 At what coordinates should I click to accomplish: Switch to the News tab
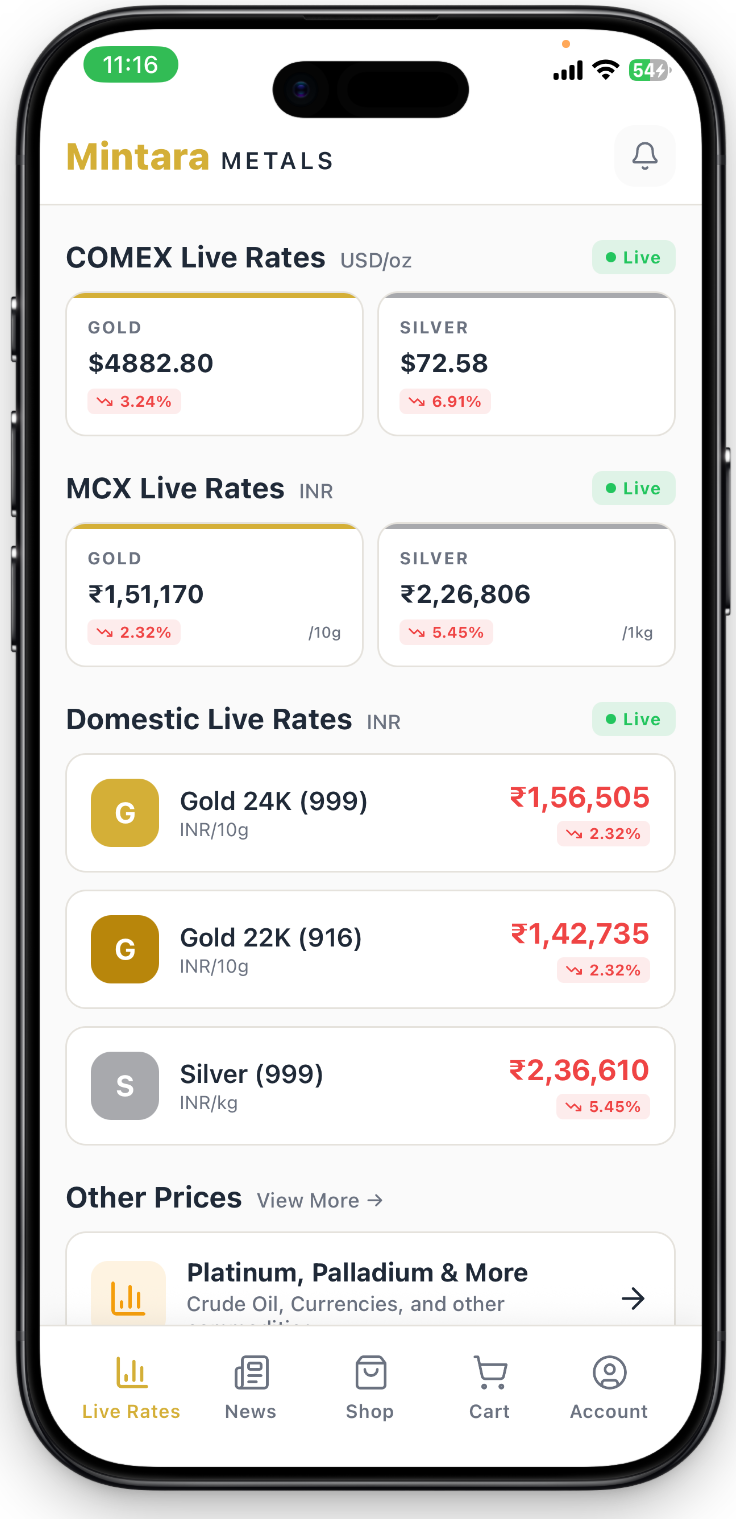(250, 1387)
